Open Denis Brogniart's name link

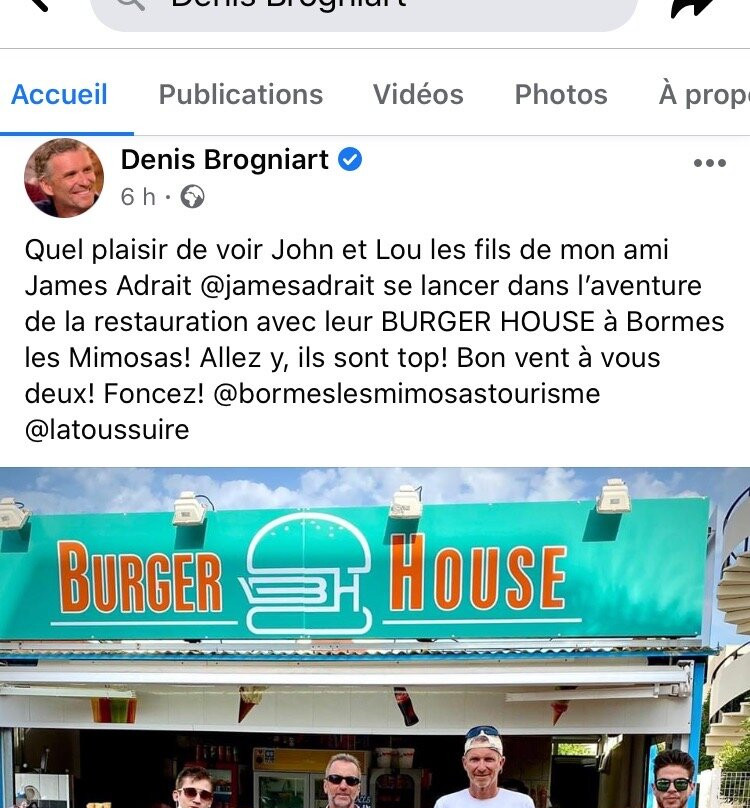pos(225,160)
